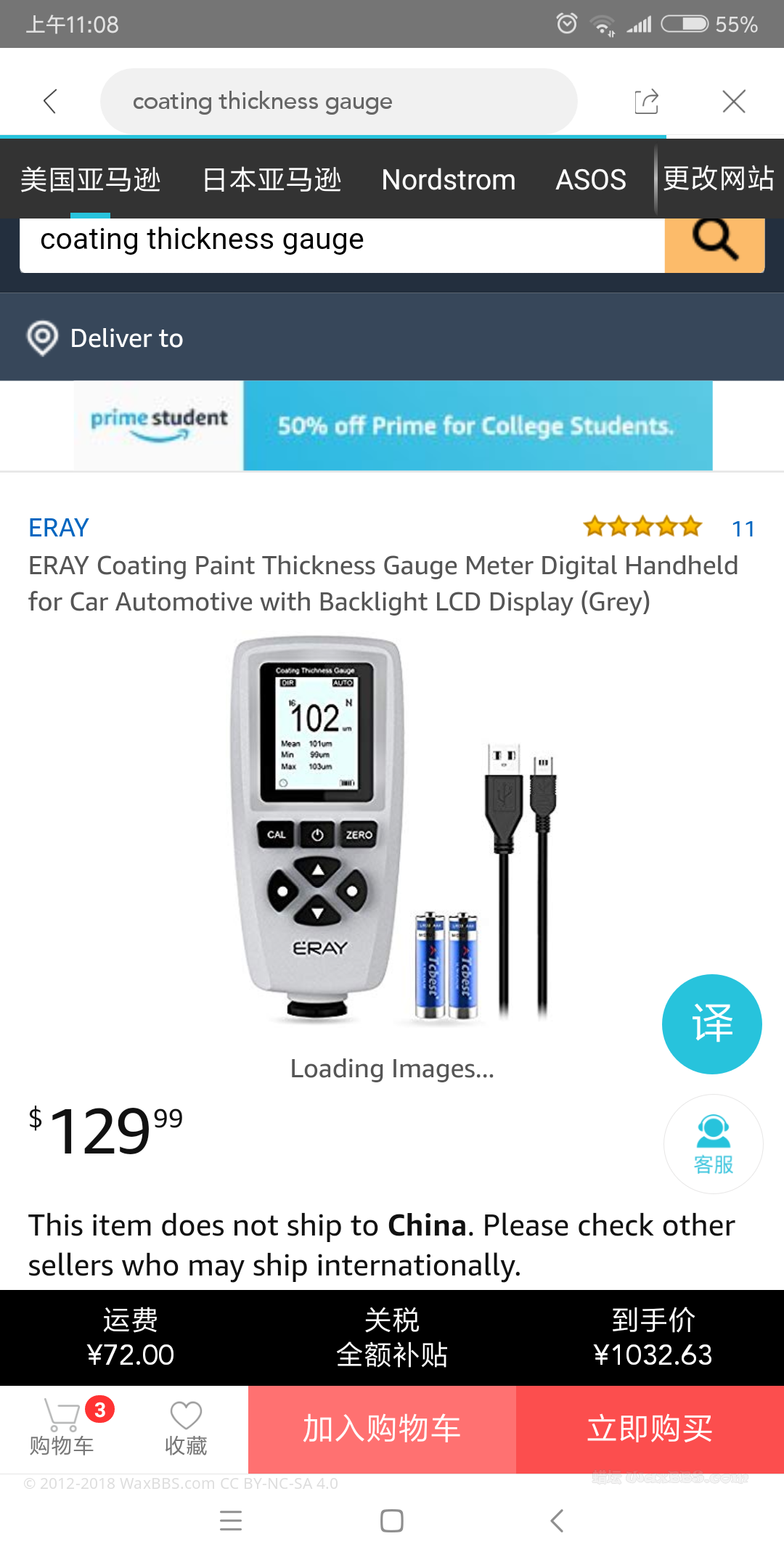
Task: Visit the ERAY brand page
Action: 58,528
